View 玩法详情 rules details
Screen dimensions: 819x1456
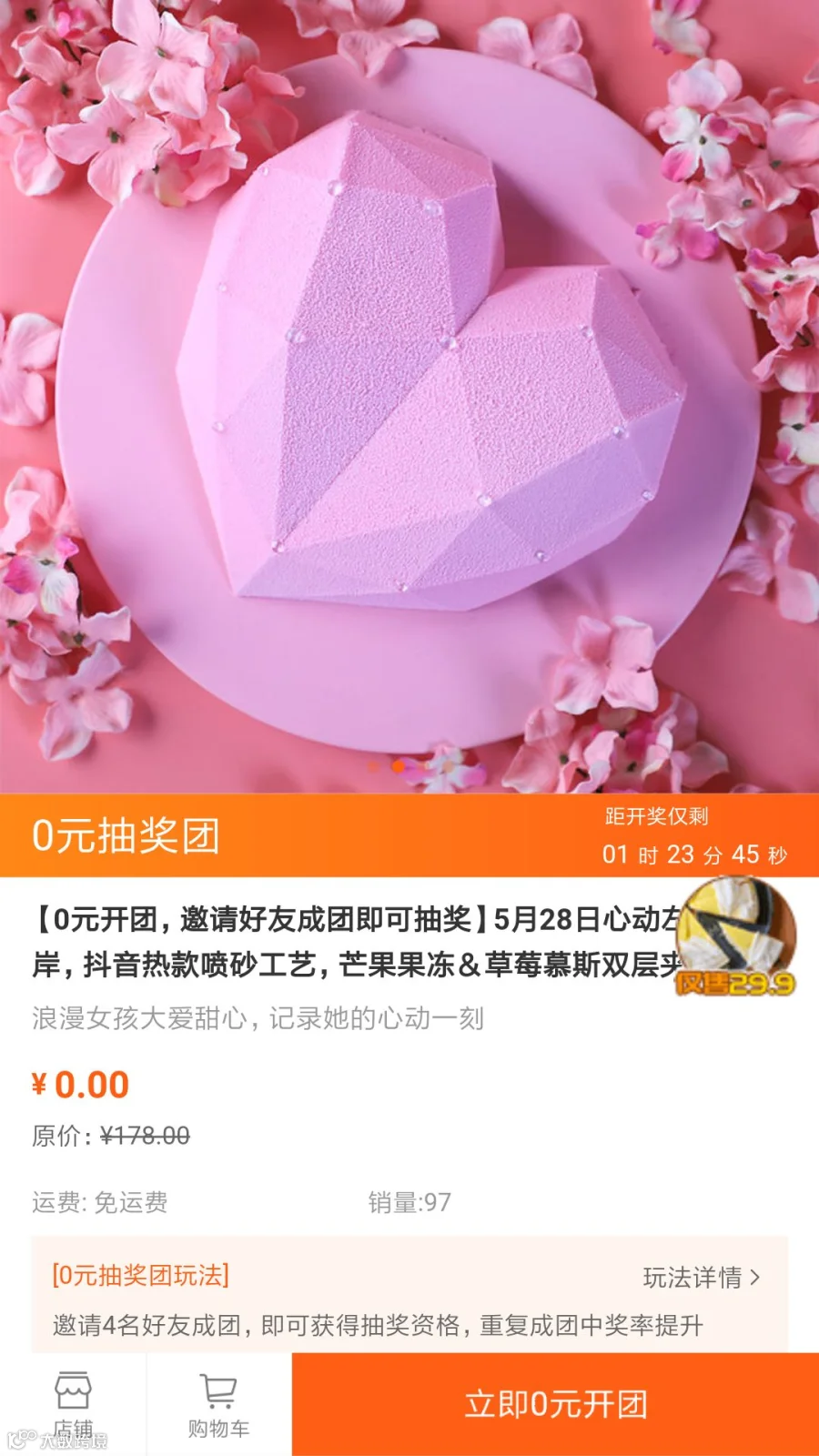pyautogui.click(x=702, y=1277)
